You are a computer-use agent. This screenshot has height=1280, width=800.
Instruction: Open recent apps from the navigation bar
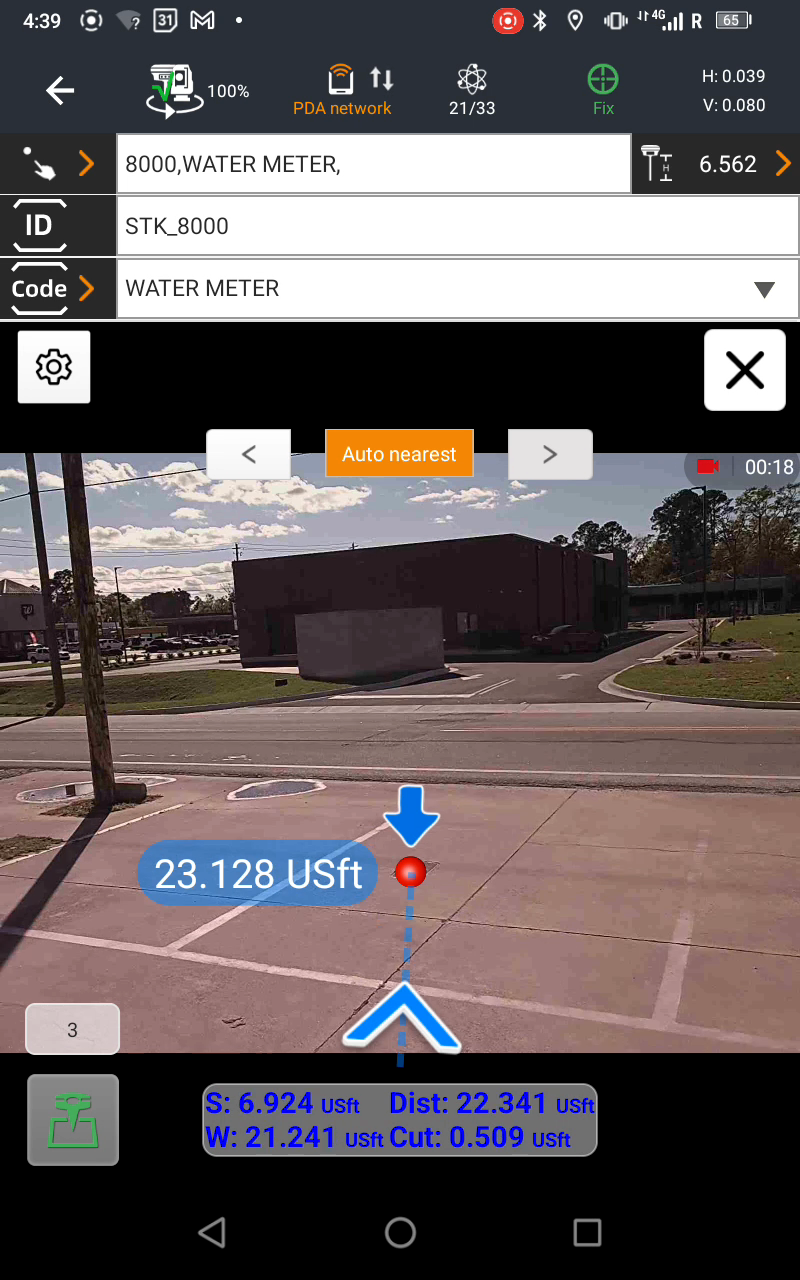[587, 1232]
